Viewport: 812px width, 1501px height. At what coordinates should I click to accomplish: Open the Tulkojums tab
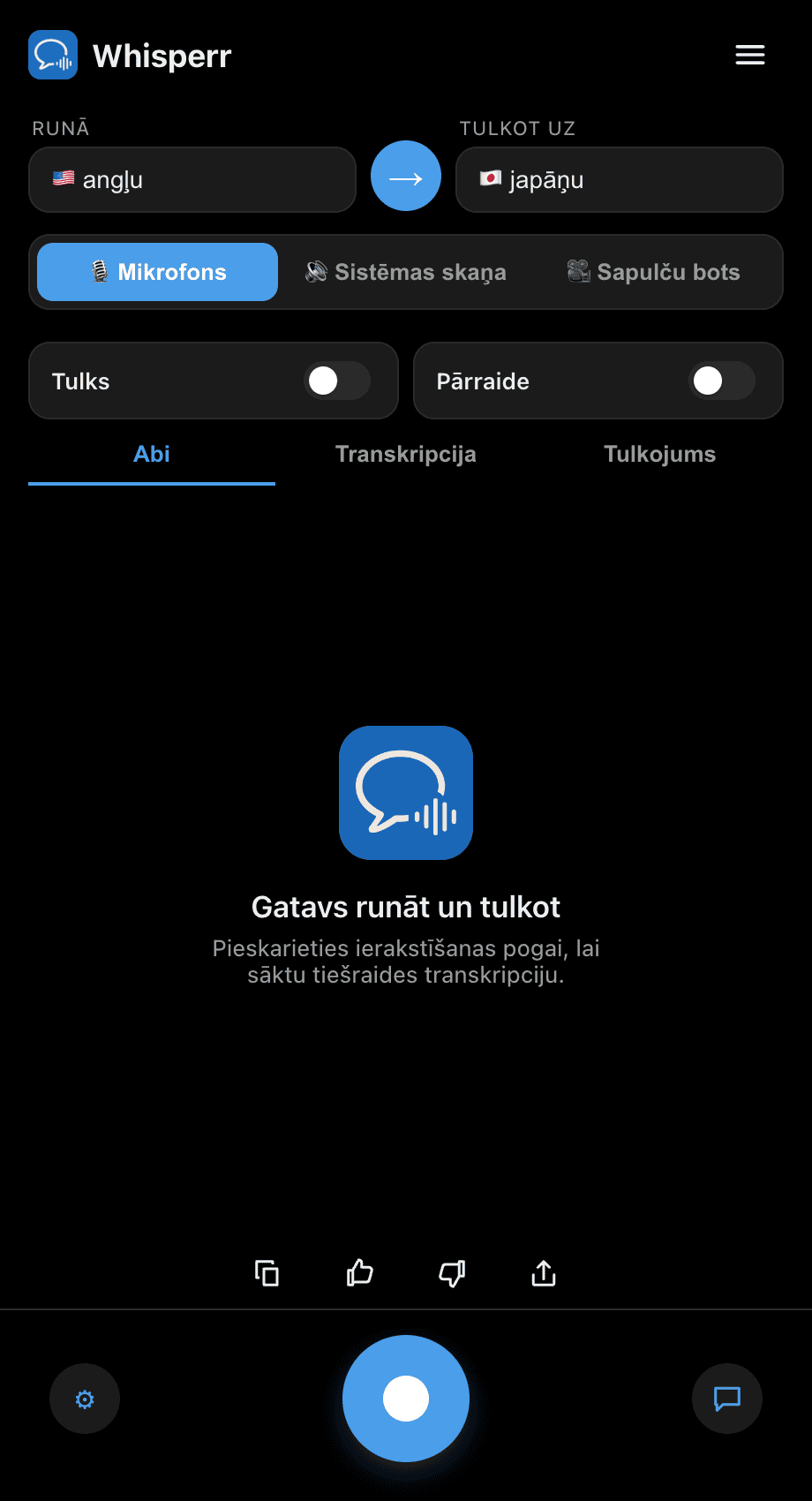[660, 455]
